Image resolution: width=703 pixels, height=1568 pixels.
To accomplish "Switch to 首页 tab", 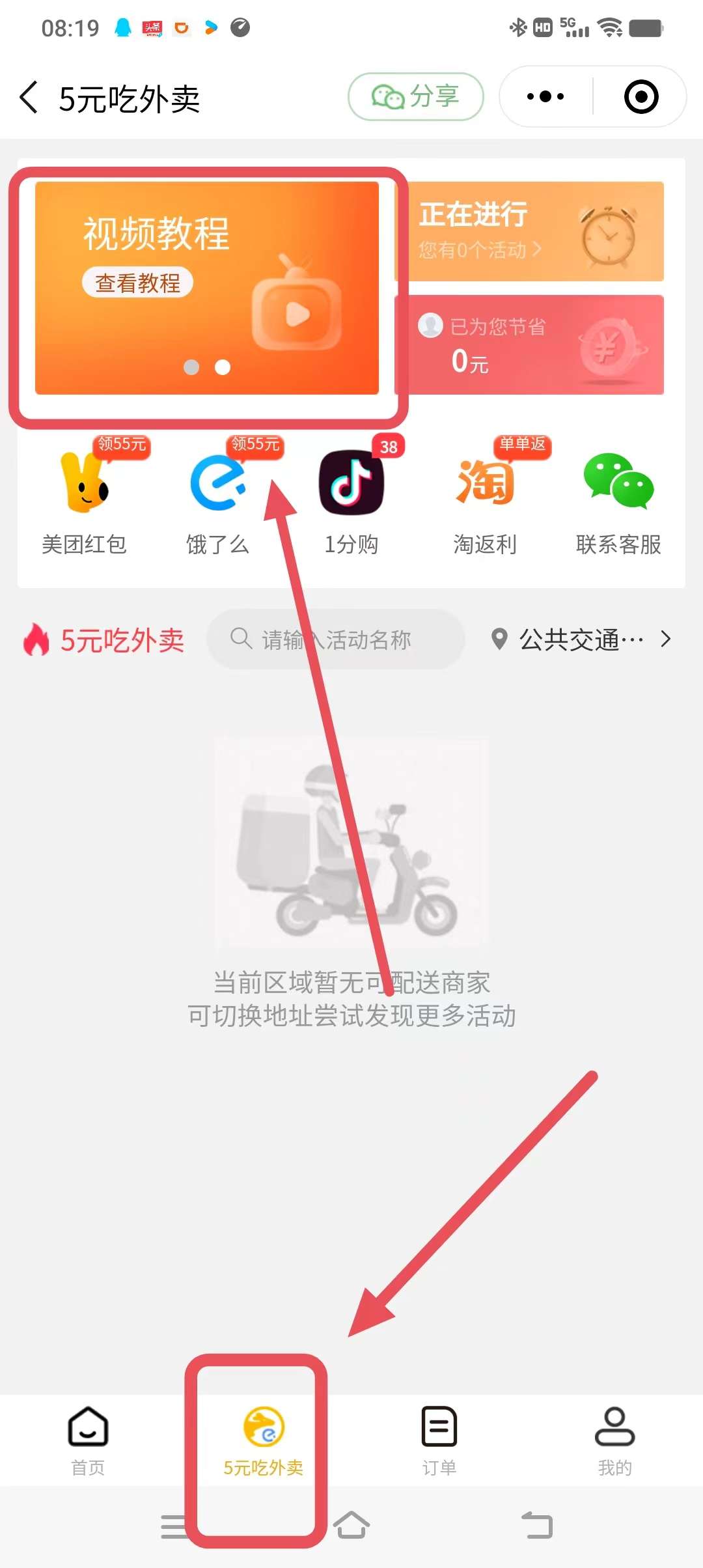I will pos(88,1440).
